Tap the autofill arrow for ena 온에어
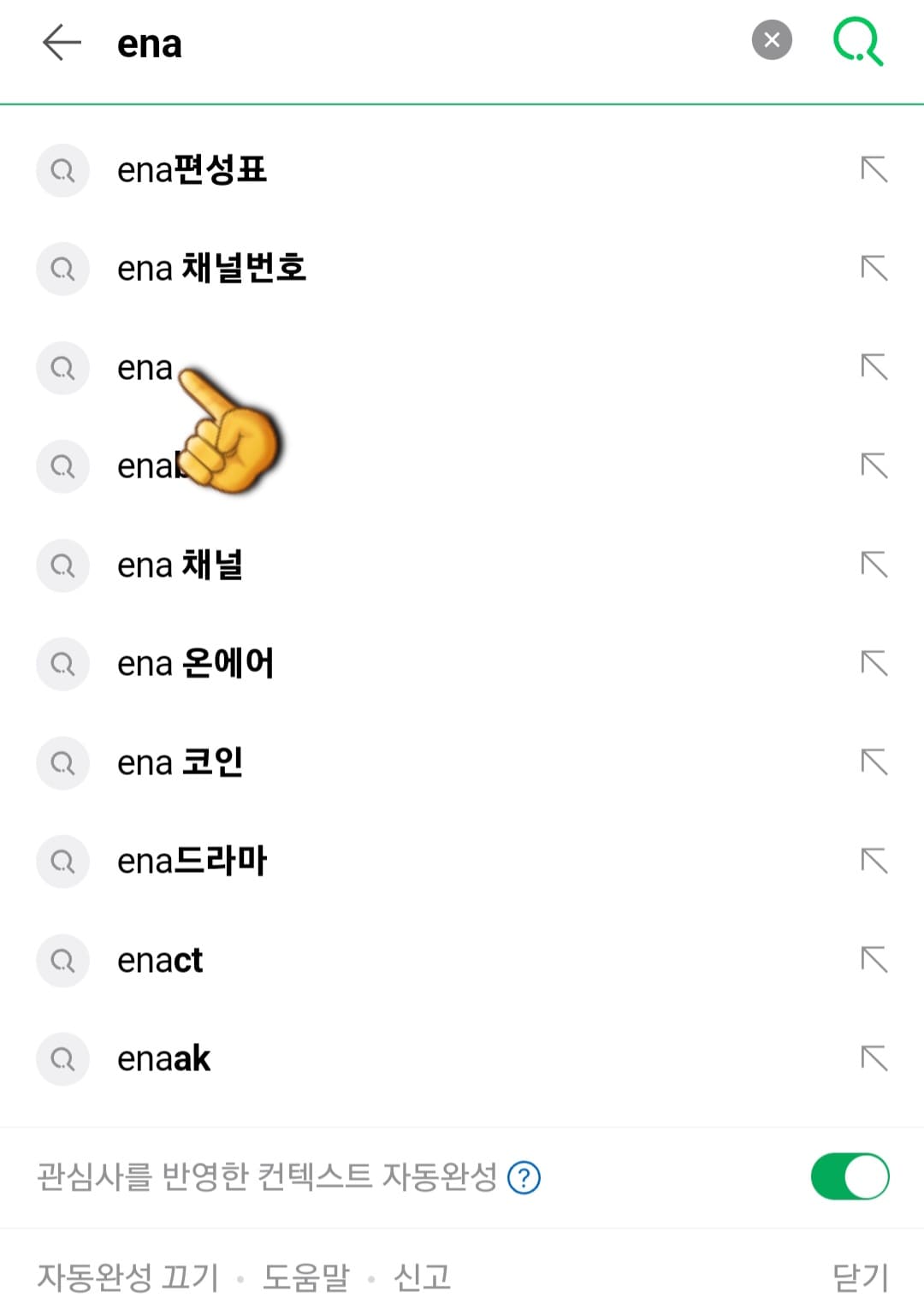 coord(874,663)
